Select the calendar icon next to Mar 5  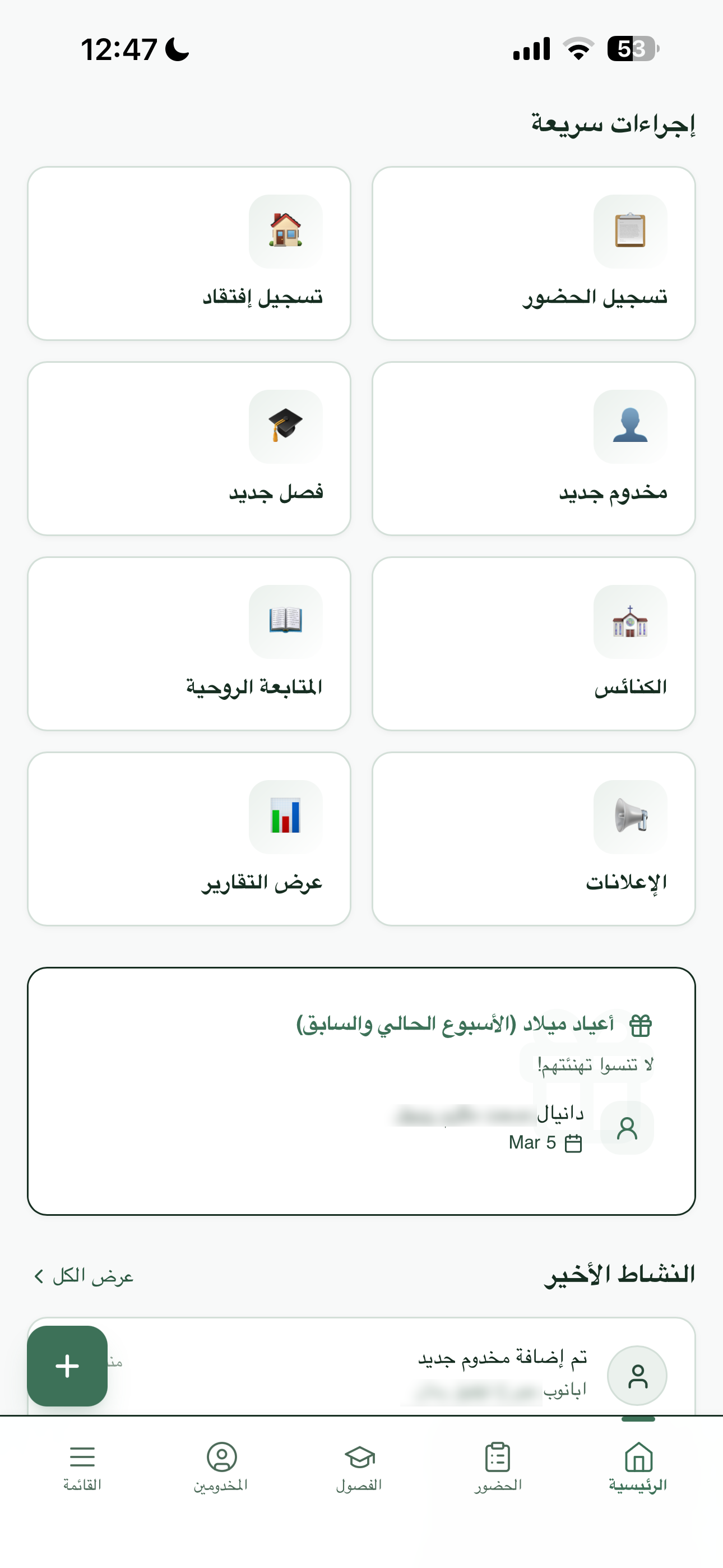point(573,1142)
